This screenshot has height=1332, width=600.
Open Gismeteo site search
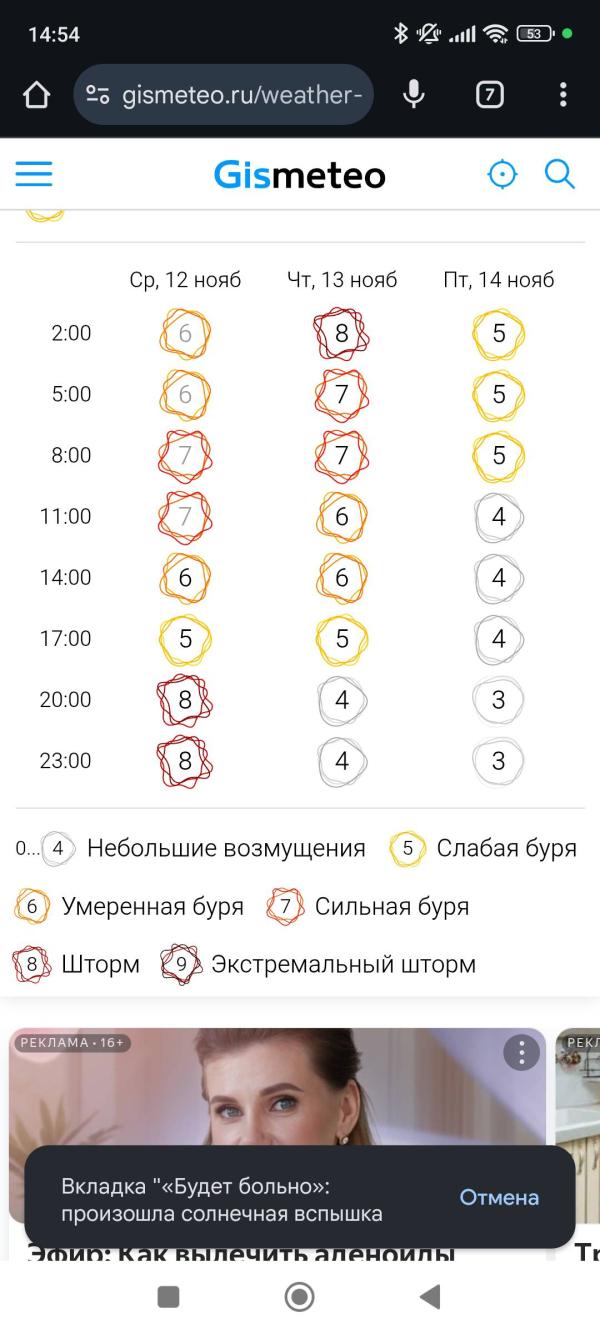[x=560, y=175]
